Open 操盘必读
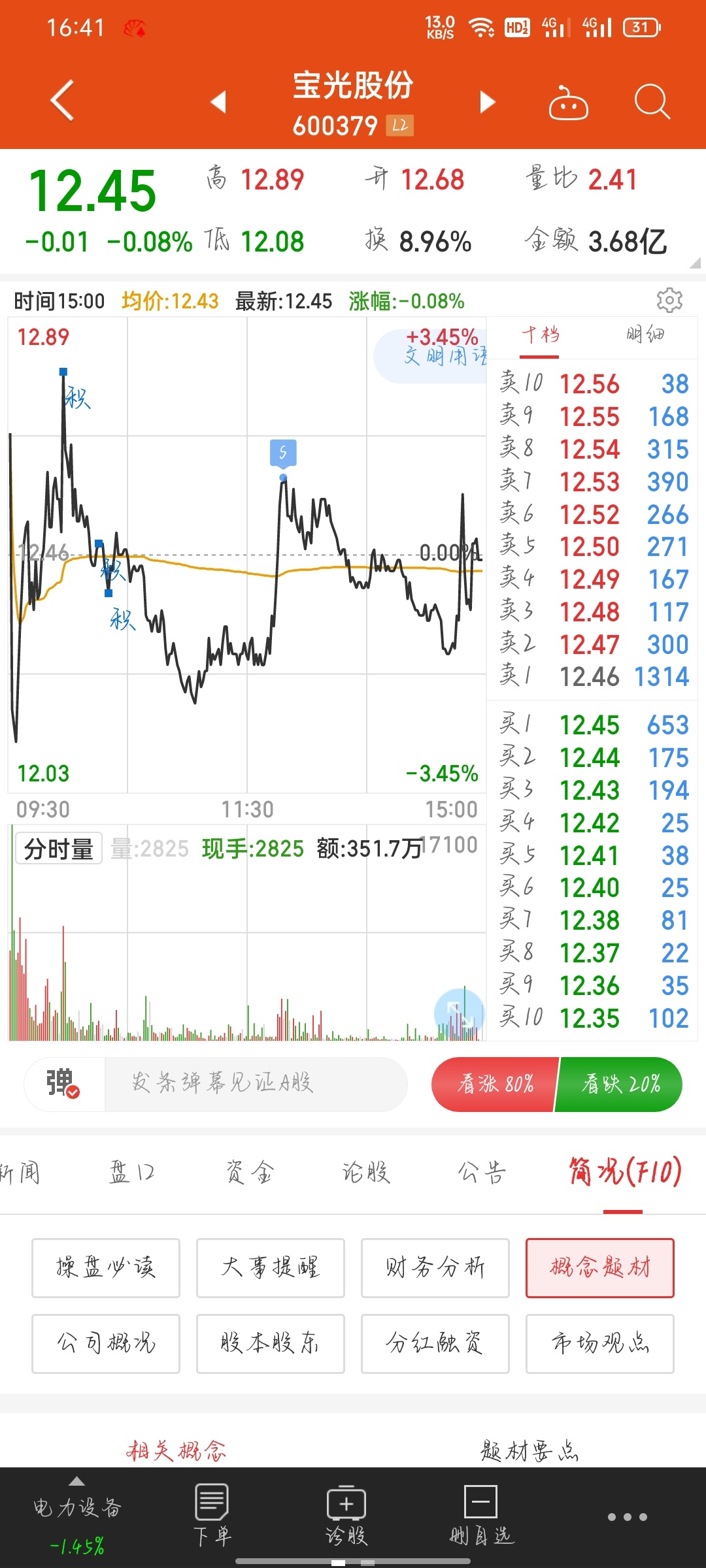The image size is (706, 1568). (x=106, y=1267)
